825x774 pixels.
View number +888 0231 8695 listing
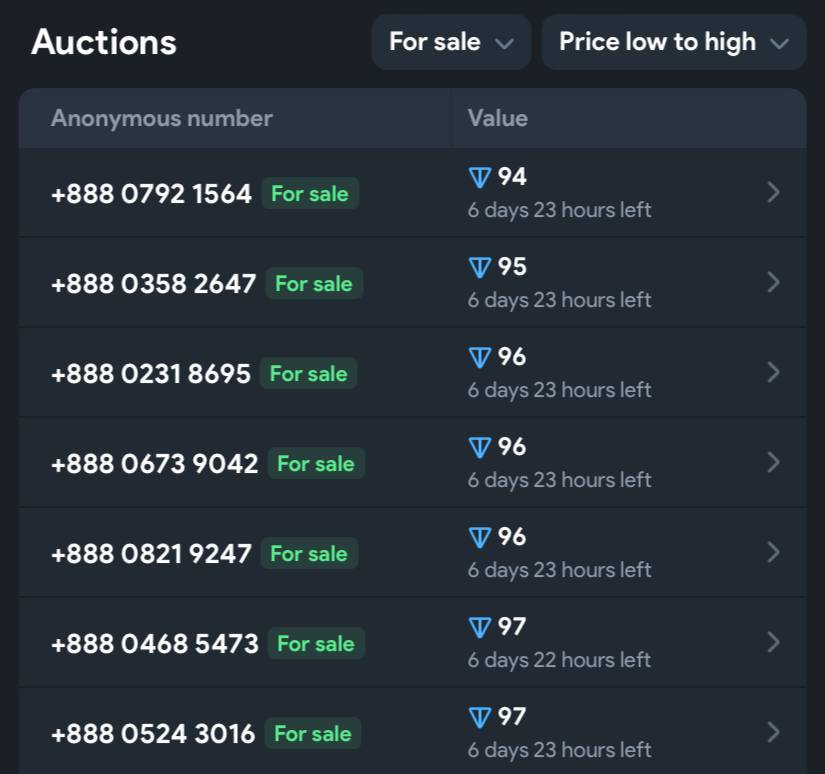tap(151, 373)
